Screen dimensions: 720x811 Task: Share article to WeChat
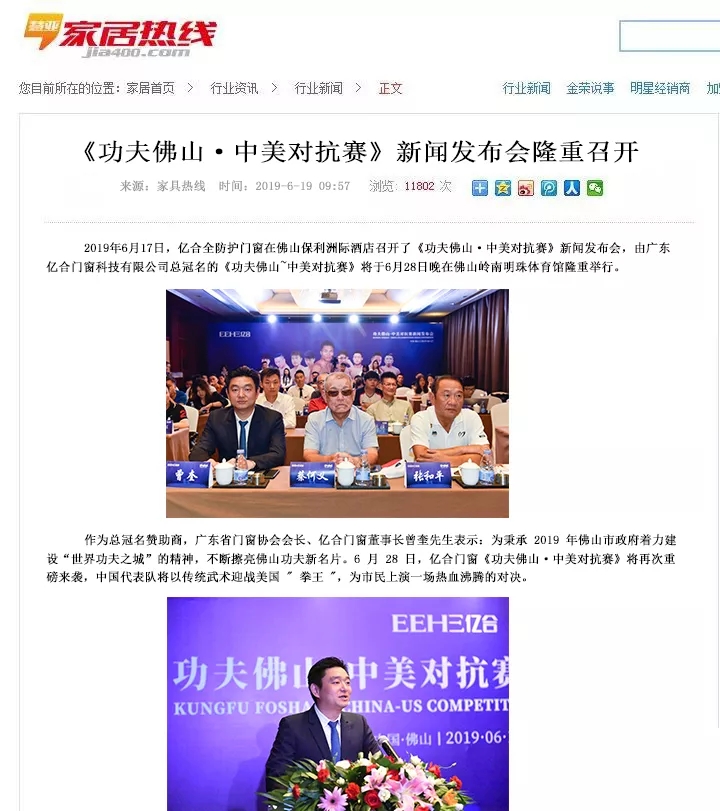coord(595,187)
